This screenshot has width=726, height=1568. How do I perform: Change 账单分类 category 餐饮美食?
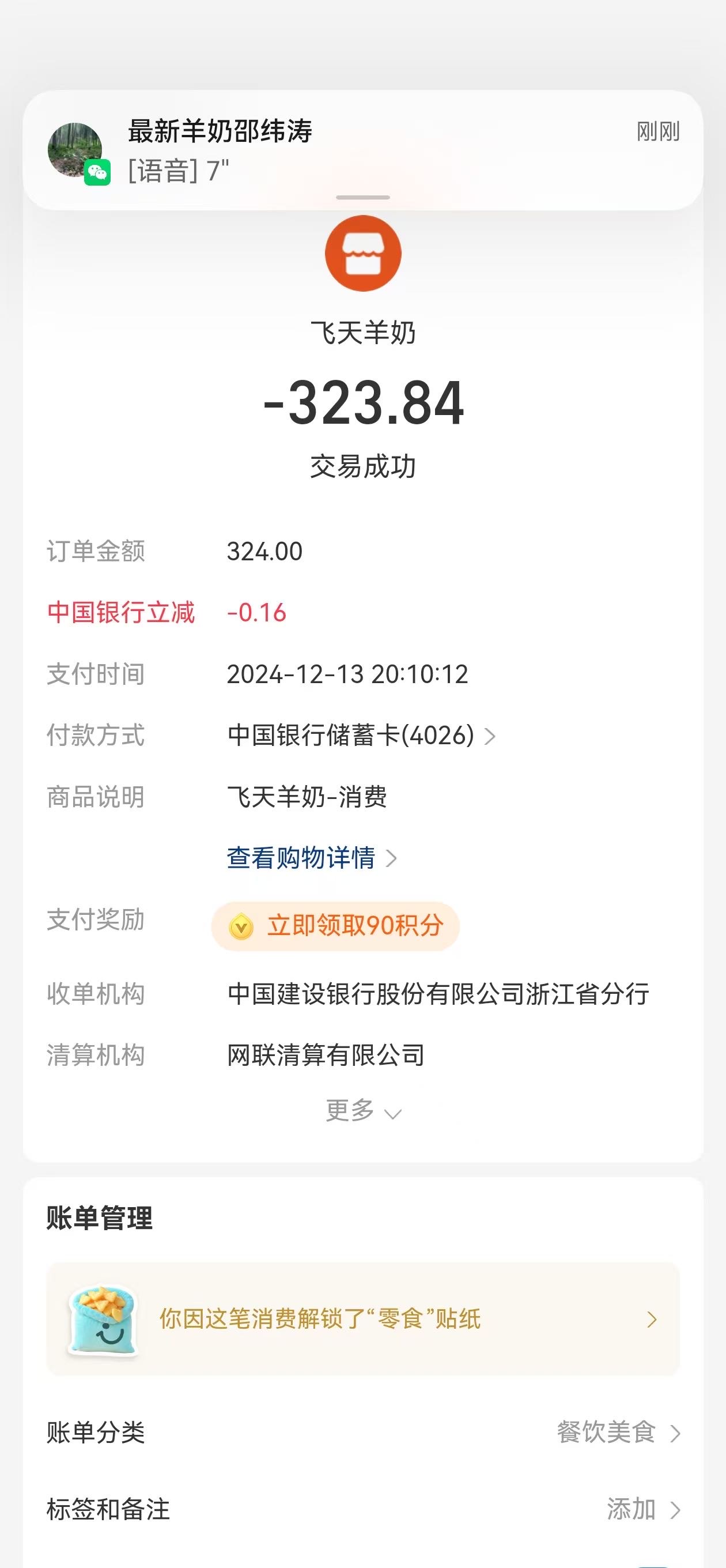tap(618, 1433)
